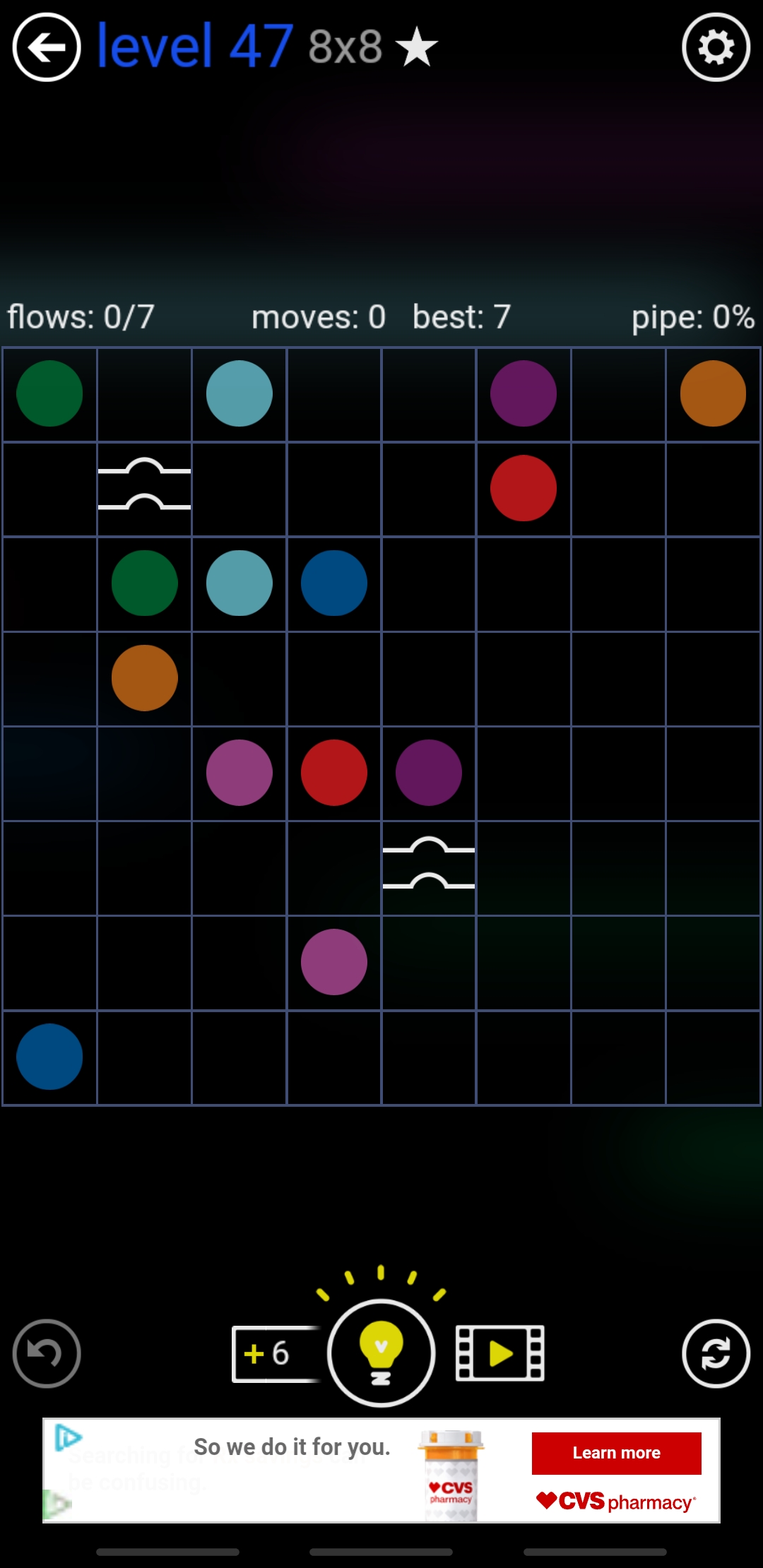Screen dimensions: 763x1568
Task: Restart the level with the refresh icon
Action: click(x=716, y=1353)
